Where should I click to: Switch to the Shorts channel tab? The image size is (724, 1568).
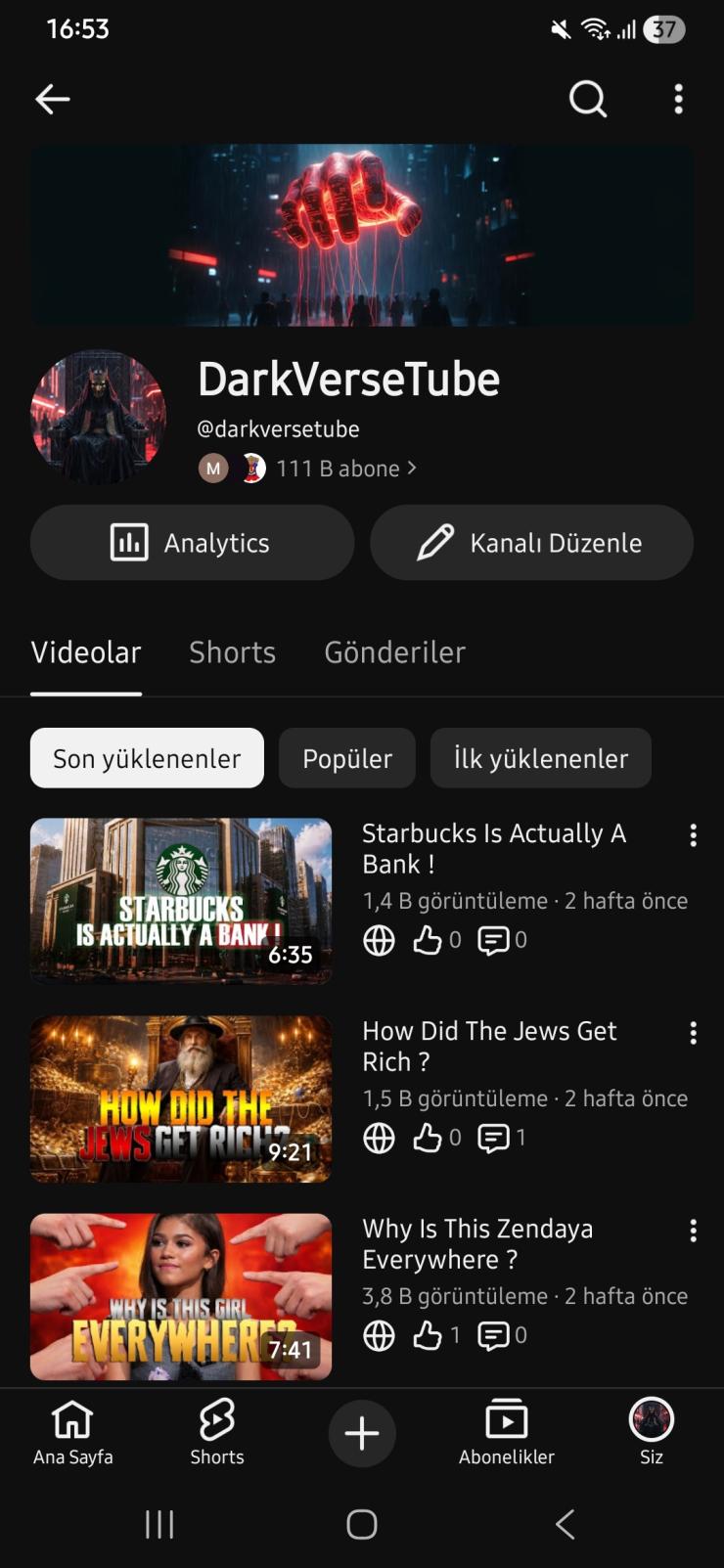232,652
